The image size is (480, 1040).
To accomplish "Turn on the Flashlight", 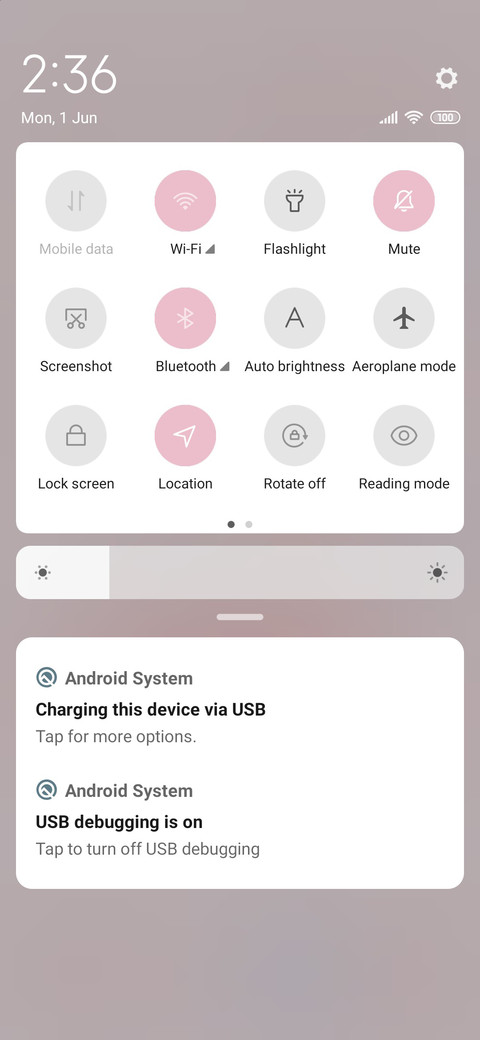I will click(294, 200).
